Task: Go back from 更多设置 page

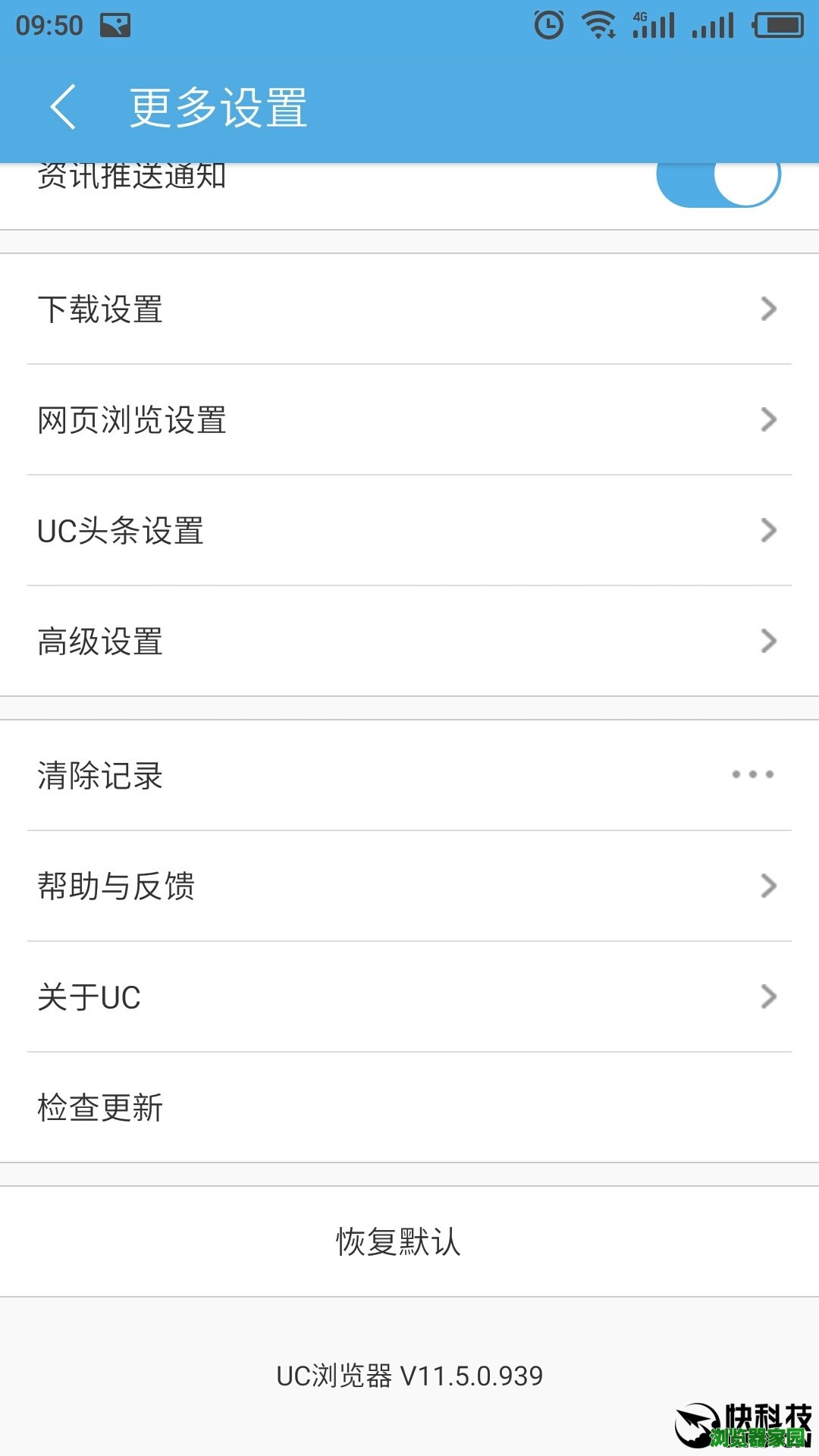Action: [64, 107]
